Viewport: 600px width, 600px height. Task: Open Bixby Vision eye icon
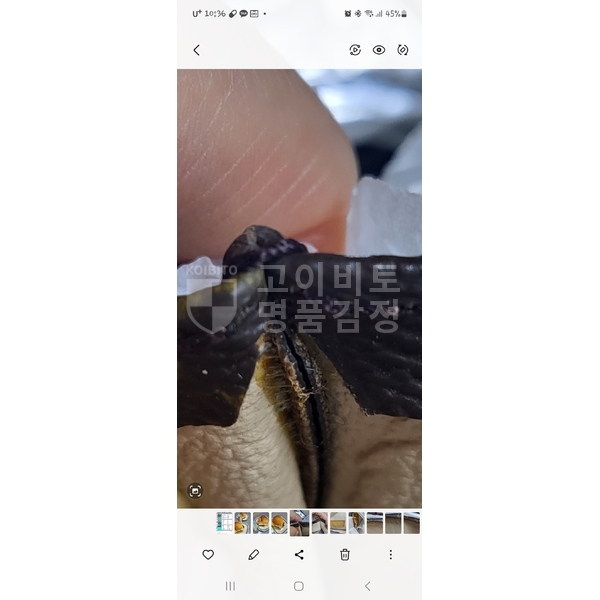click(379, 50)
